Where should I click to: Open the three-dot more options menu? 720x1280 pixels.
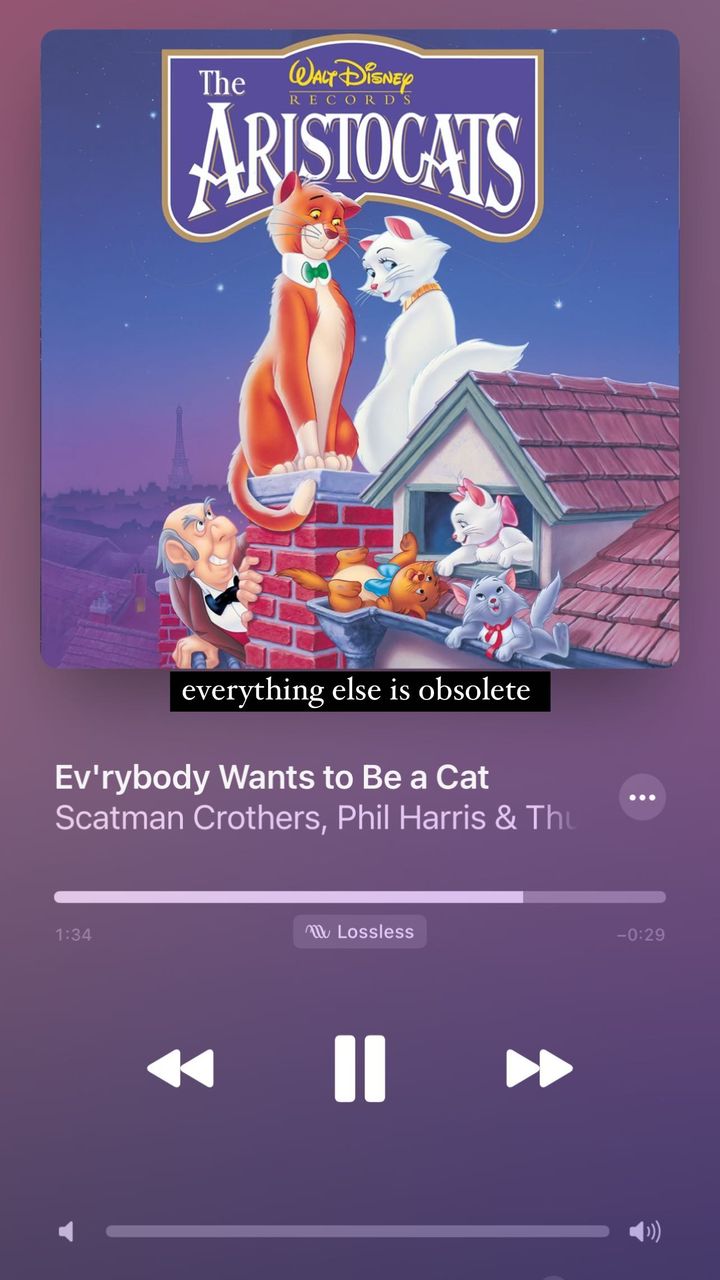tap(642, 797)
